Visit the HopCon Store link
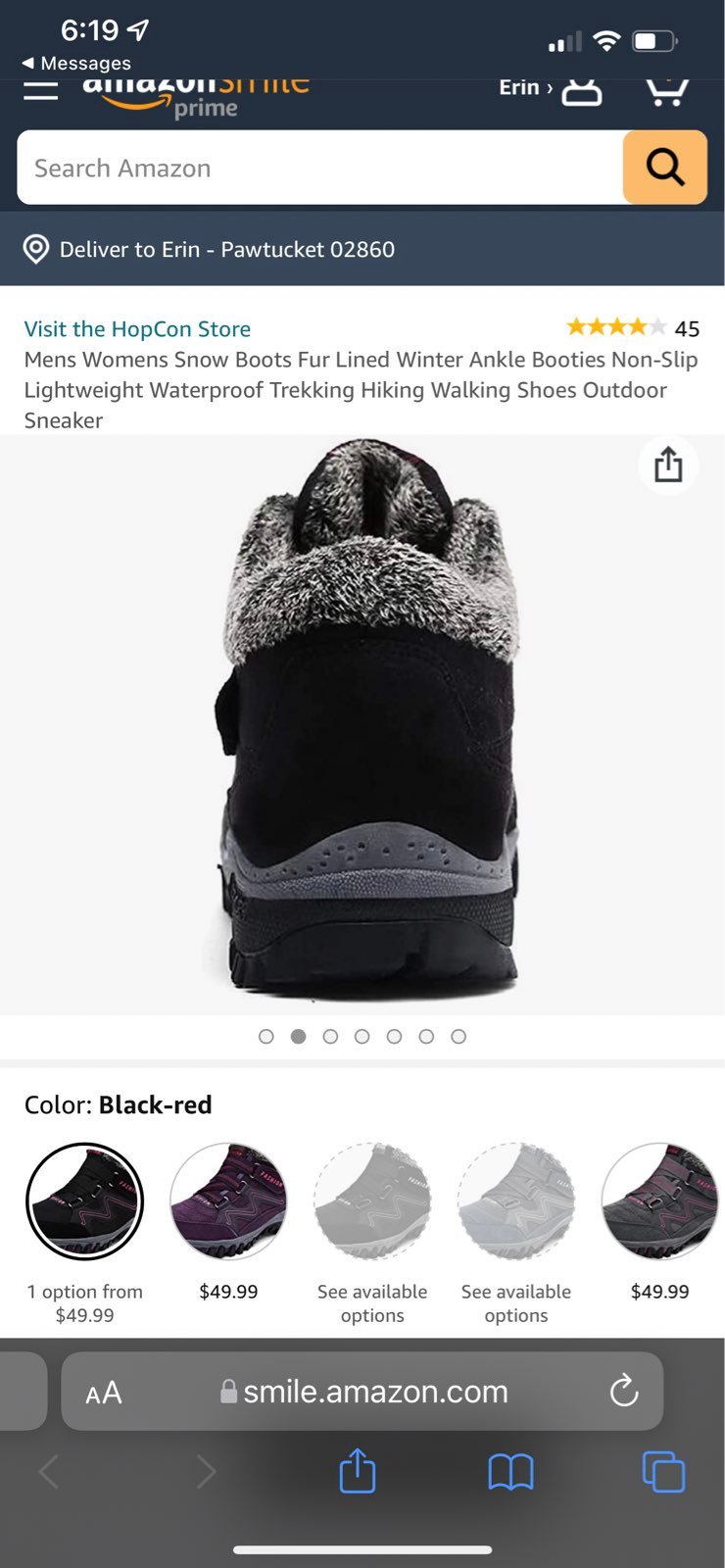725x1568 pixels. 137,328
